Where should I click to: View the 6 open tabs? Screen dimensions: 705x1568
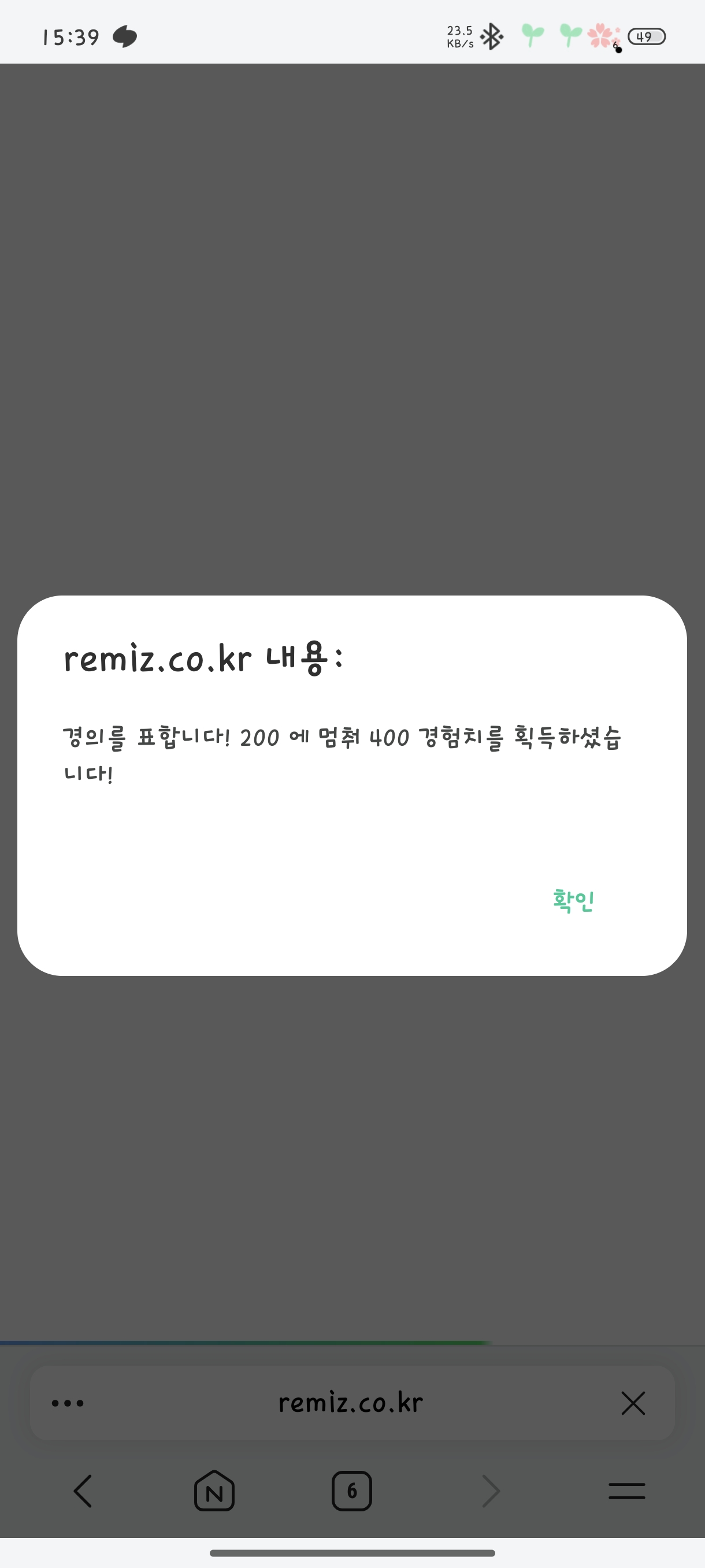(x=351, y=1491)
